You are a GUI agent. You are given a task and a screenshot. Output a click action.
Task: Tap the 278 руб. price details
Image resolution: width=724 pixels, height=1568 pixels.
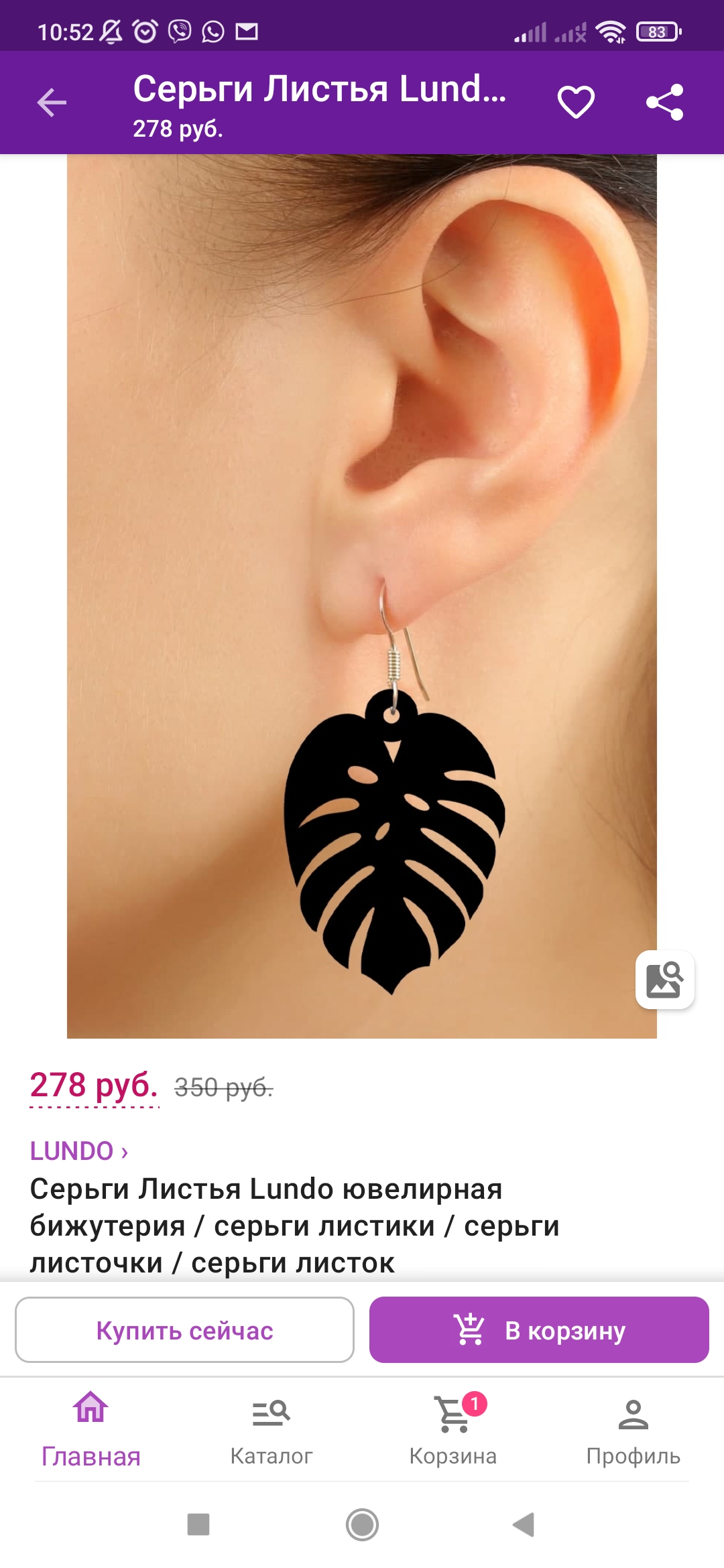[x=94, y=1086]
